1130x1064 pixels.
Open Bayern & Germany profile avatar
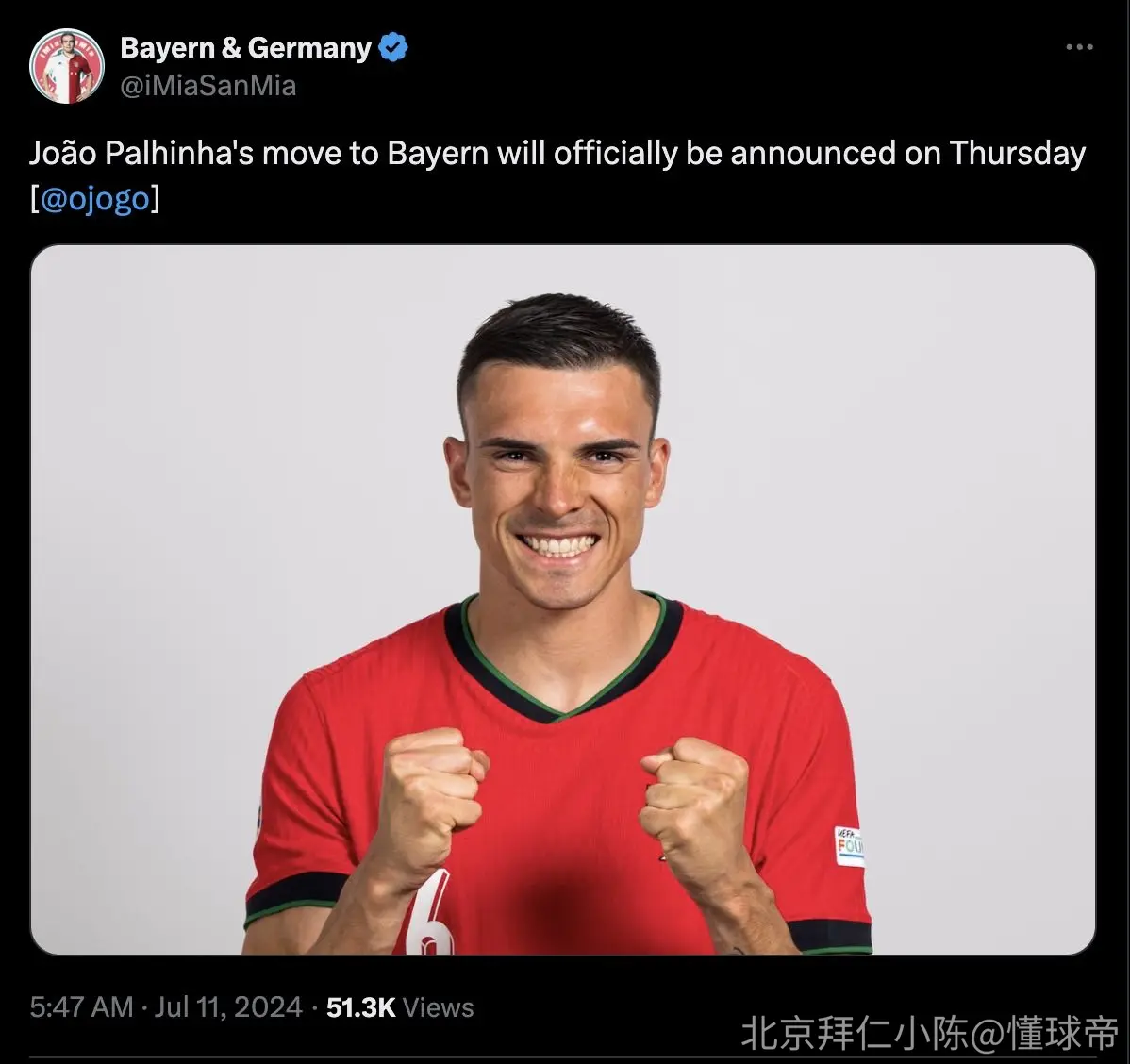pyautogui.click(x=67, y=66)
